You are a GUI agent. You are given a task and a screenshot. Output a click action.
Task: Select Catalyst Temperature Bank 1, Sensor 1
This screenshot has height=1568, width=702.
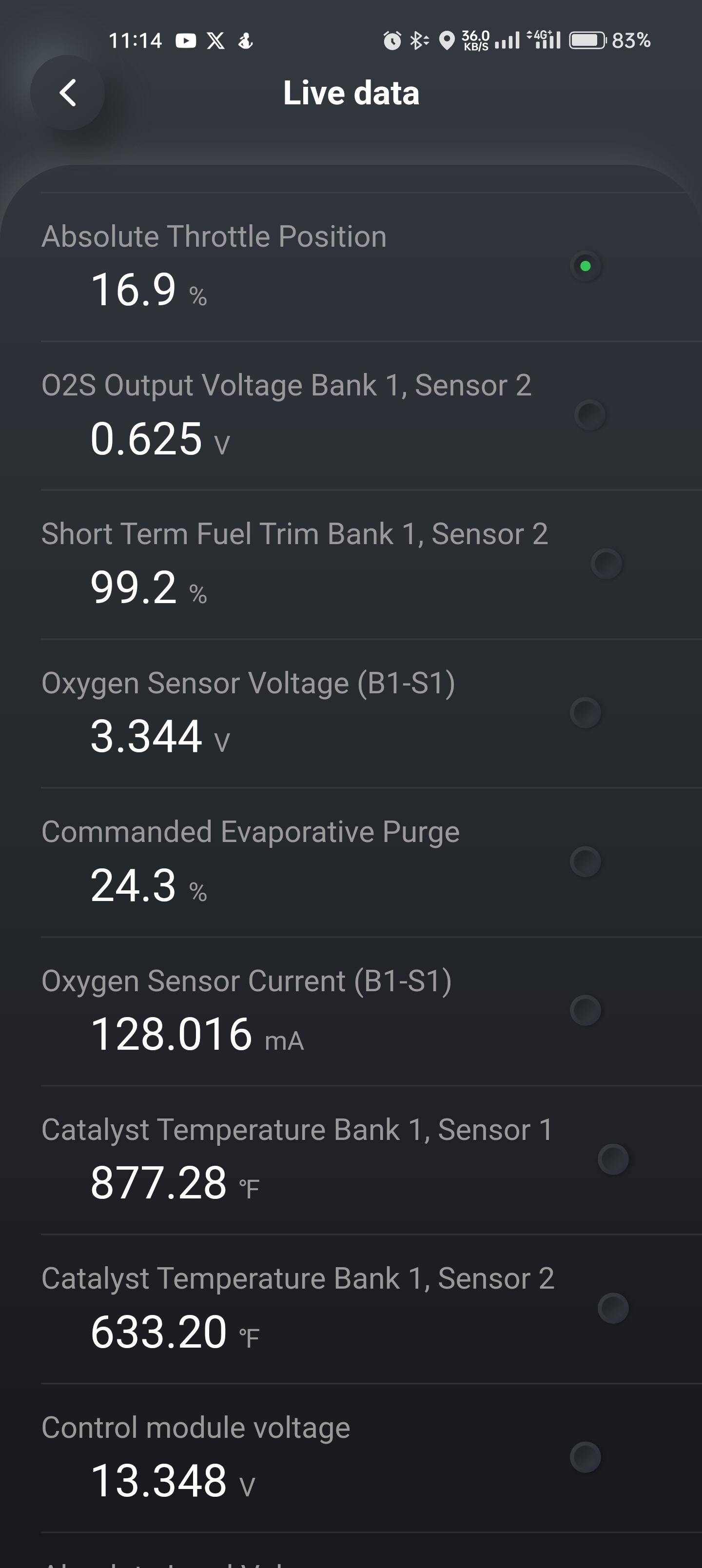pyautogui.click(x=612, y=1159)
